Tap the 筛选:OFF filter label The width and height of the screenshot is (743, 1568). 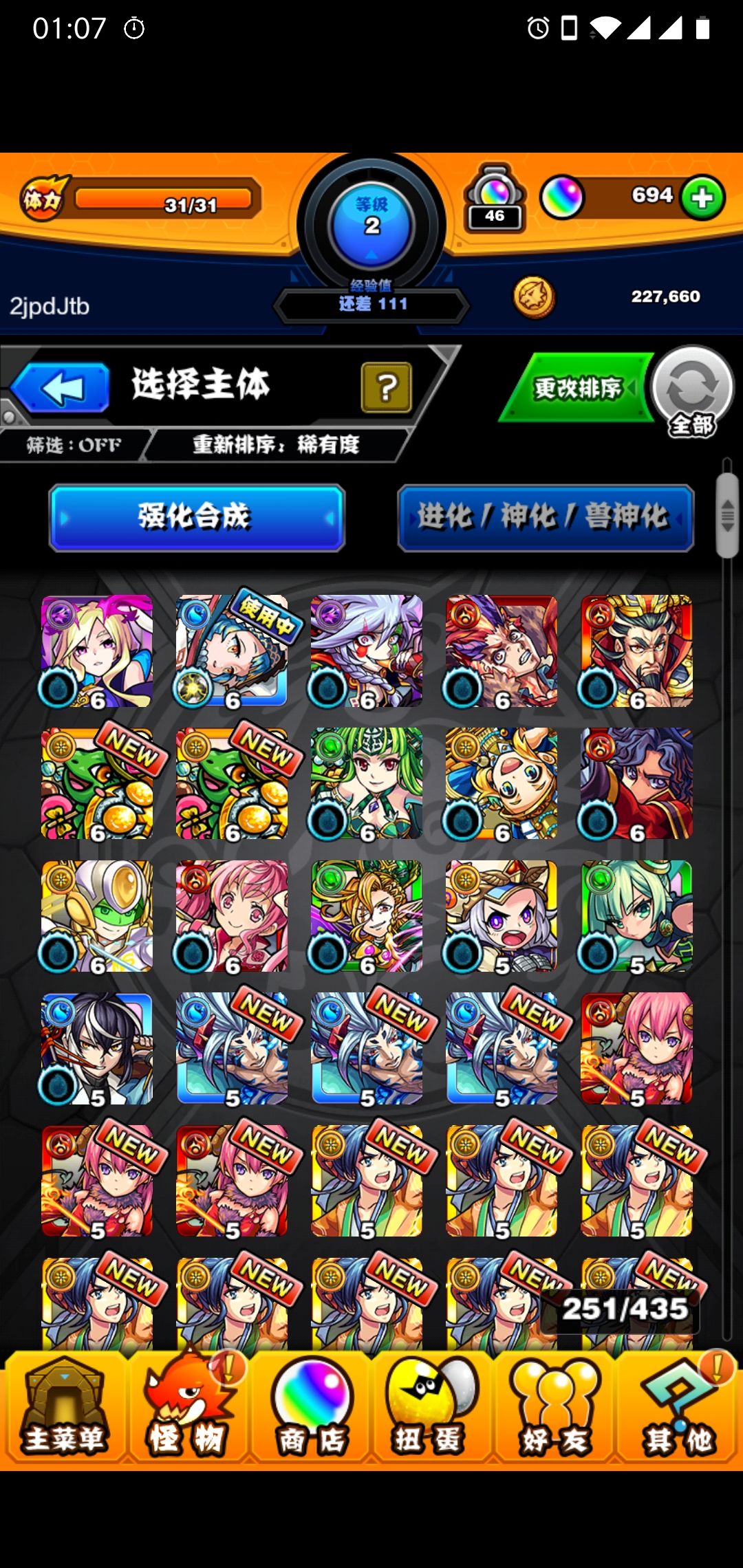74,445
